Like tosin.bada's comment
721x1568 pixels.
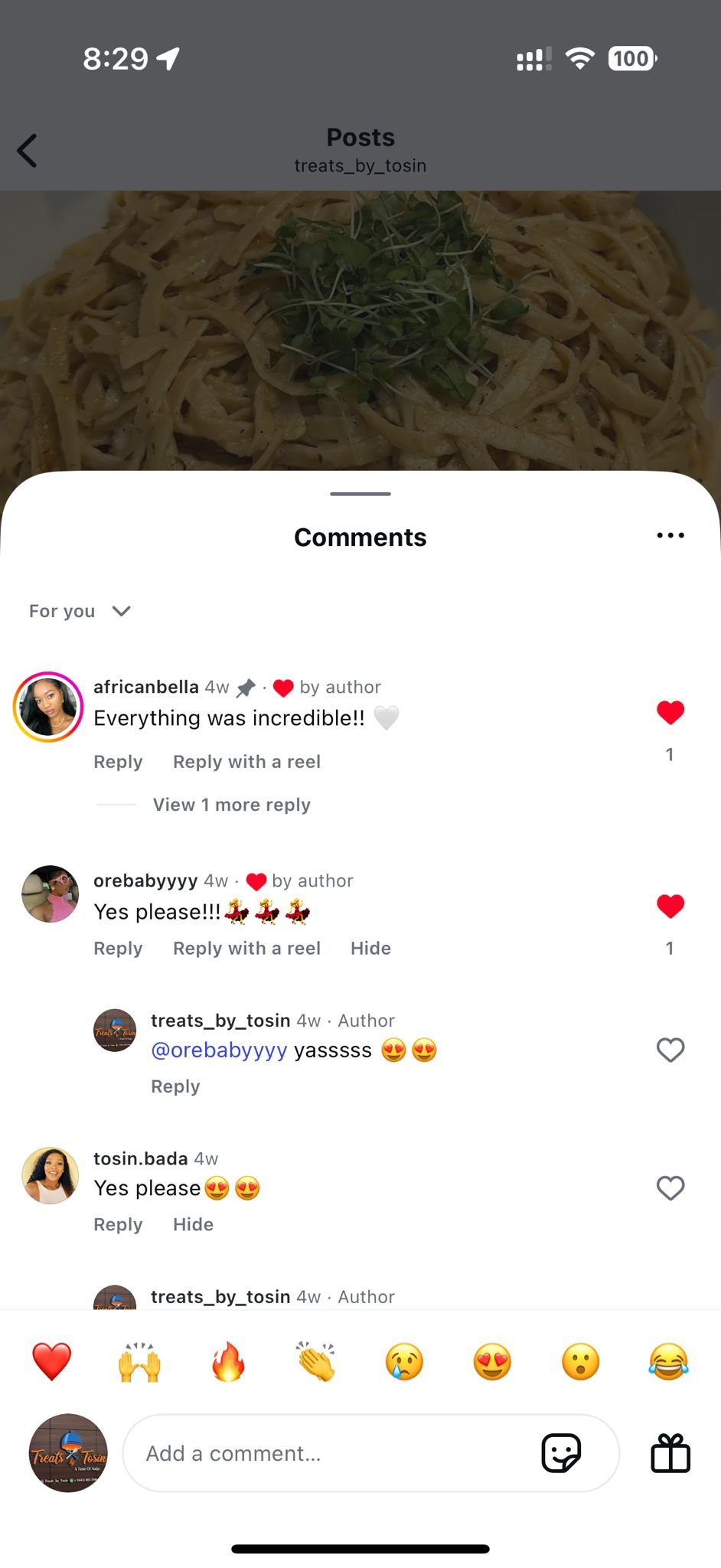[670, 1187]
